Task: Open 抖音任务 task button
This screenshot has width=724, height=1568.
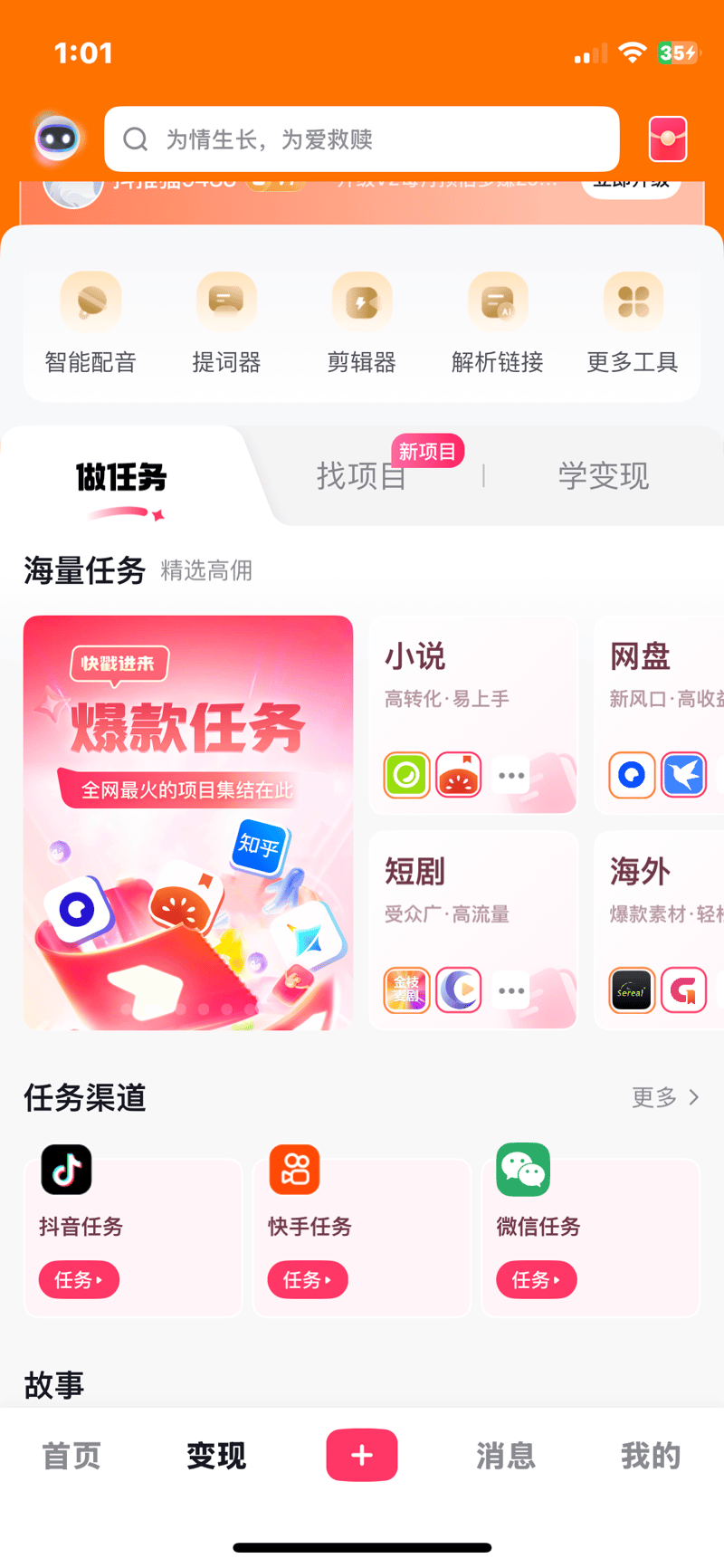Action: 79,1279
